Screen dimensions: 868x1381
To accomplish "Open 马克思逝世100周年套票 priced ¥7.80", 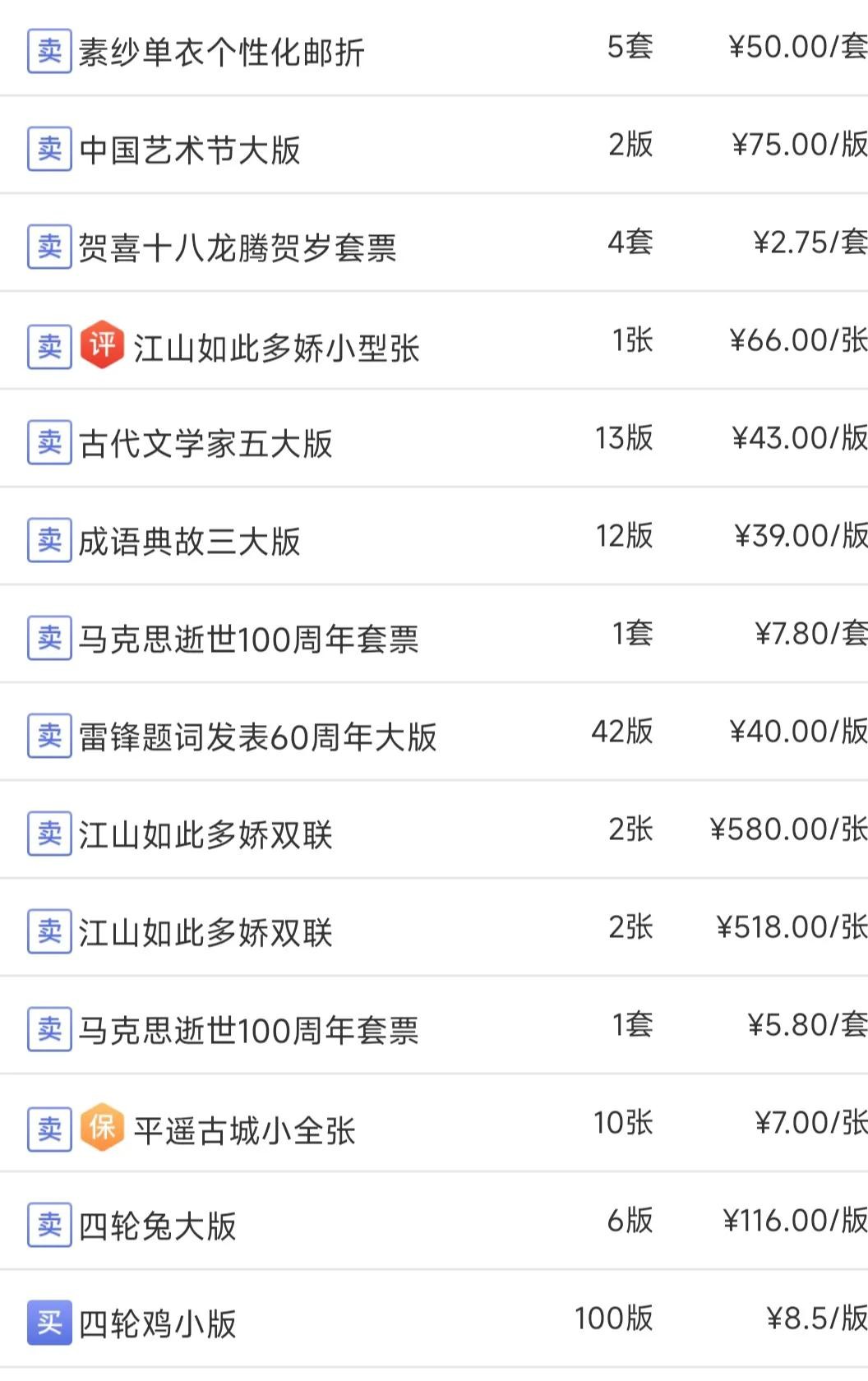I will 248,639.
